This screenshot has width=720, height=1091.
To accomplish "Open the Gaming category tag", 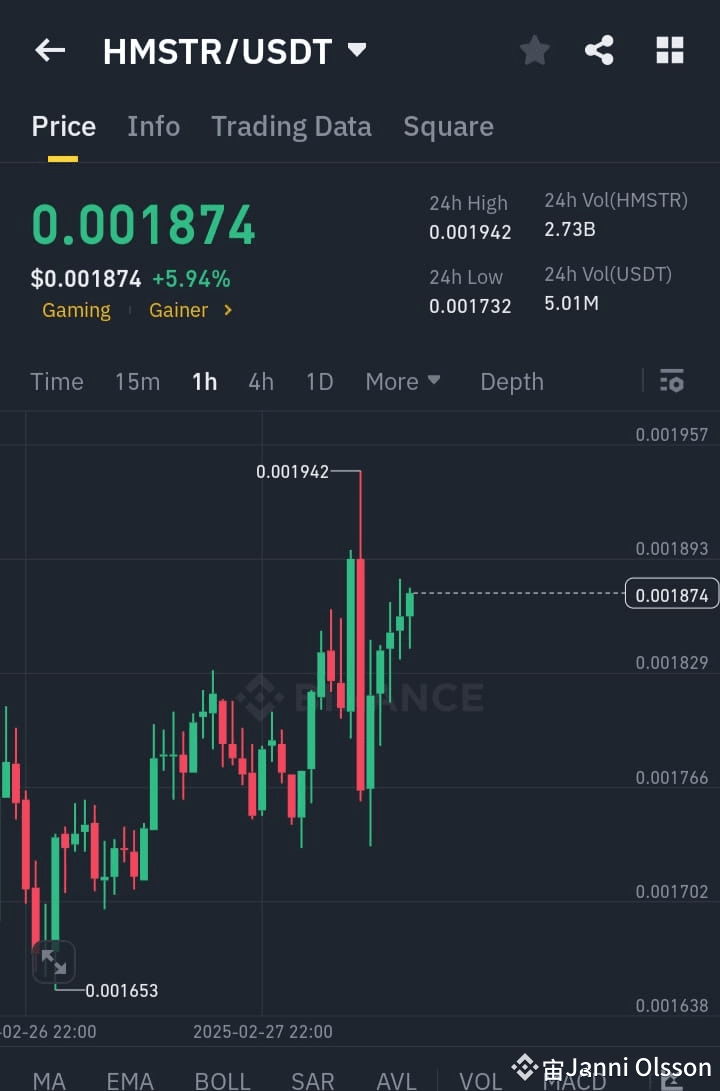I will click(76, 310).
